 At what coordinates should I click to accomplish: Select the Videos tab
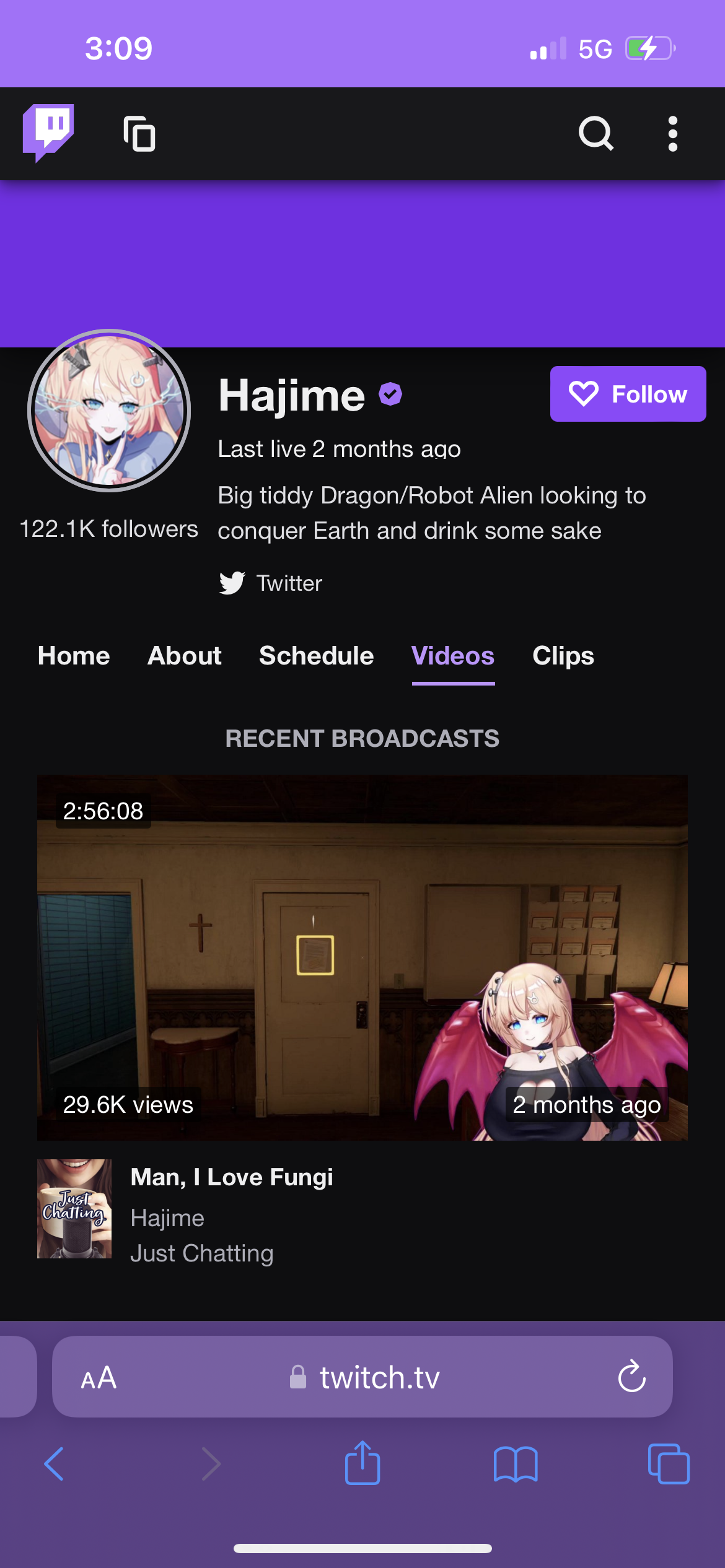coord(453,656)
